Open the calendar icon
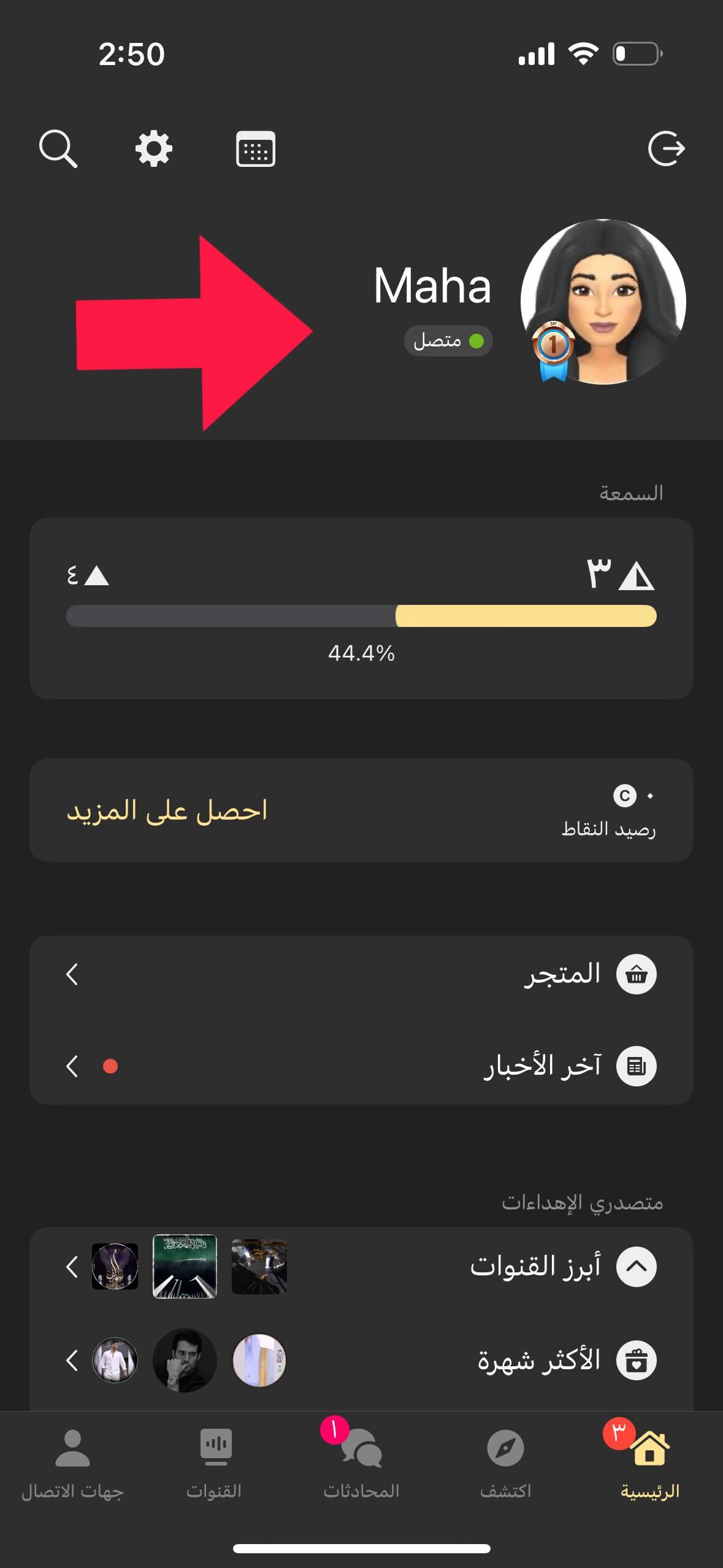The image size is (723, 1568). click(256, 149)
